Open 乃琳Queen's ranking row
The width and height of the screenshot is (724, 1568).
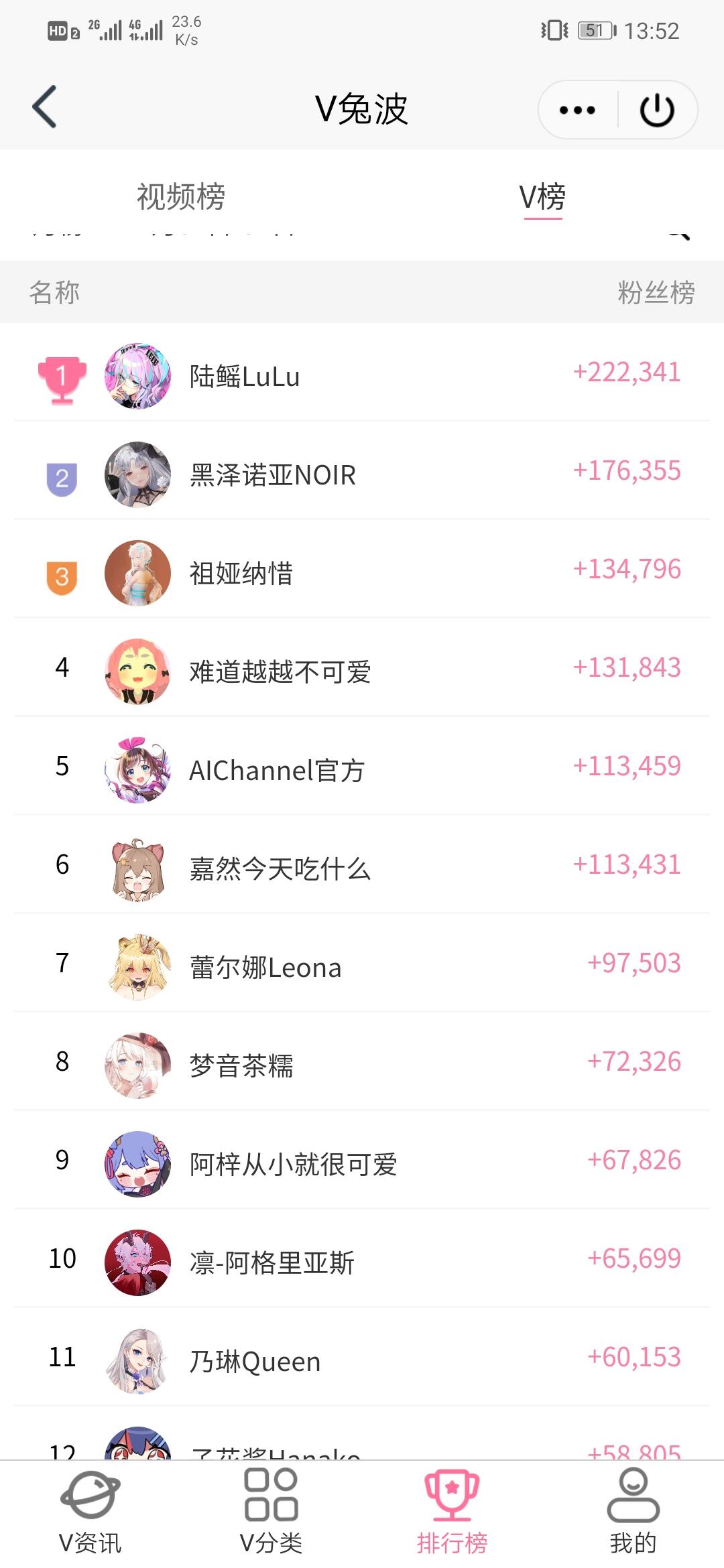(362, 1360)
